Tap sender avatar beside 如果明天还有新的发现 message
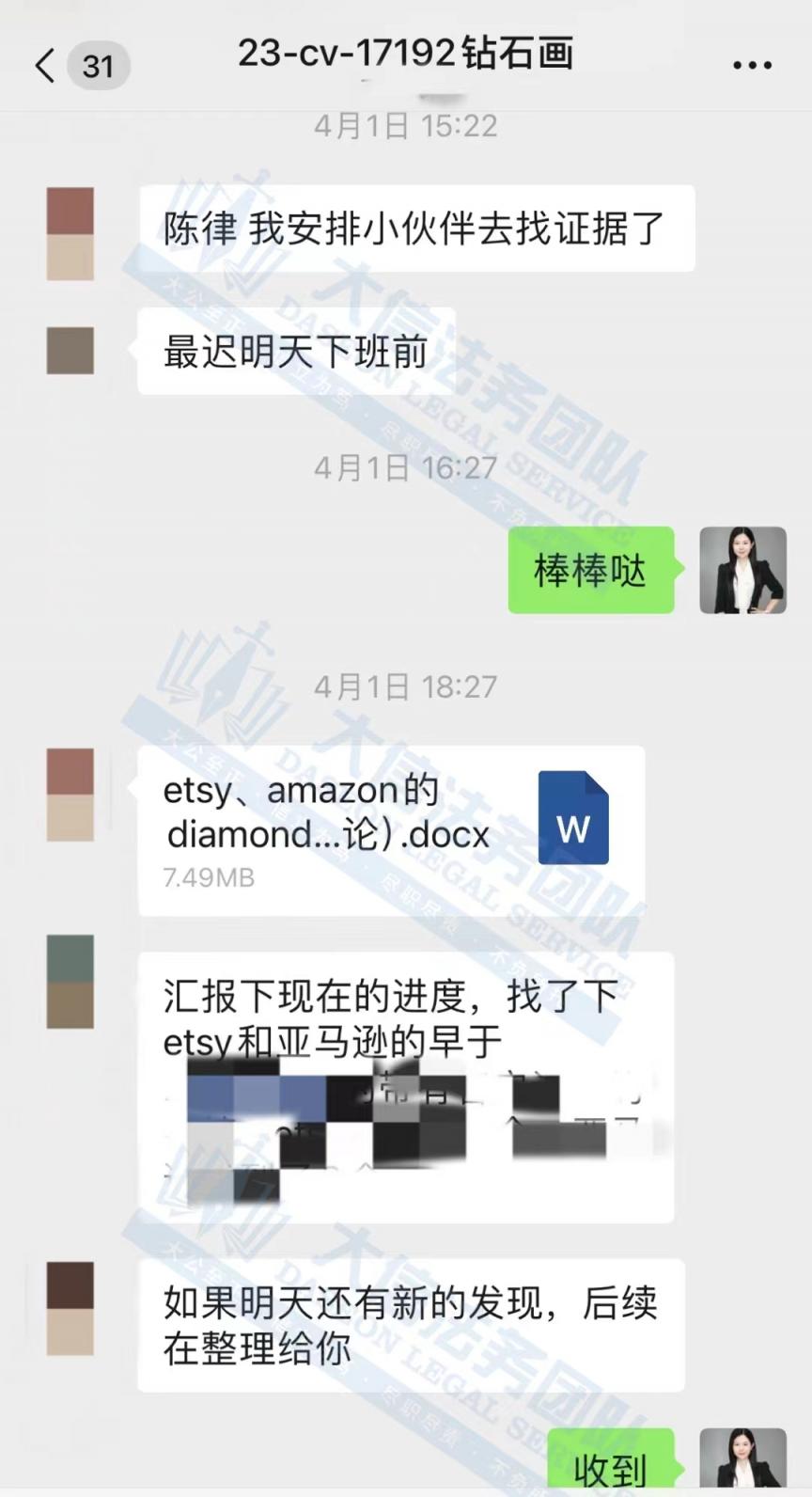 [70, 1308]
